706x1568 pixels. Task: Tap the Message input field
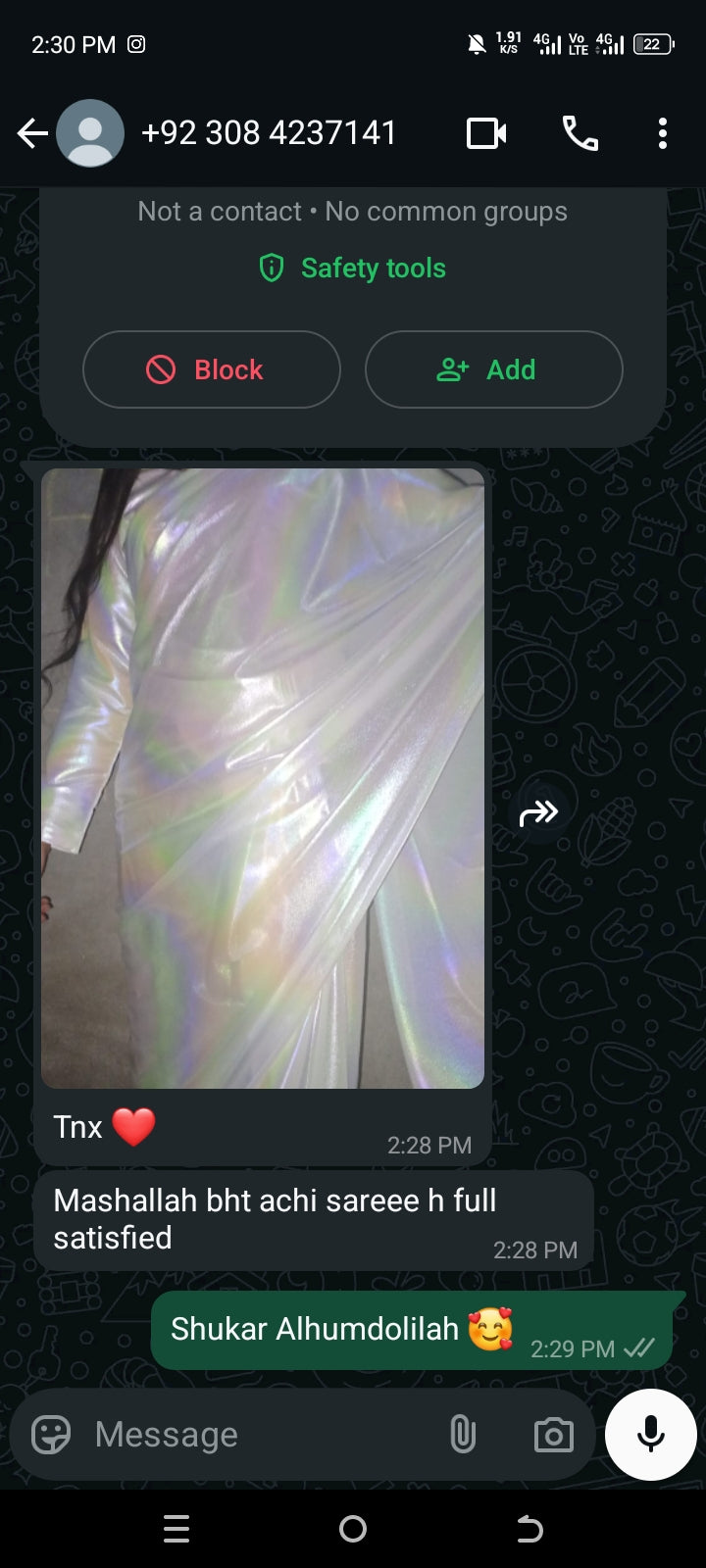[255, 1435]
